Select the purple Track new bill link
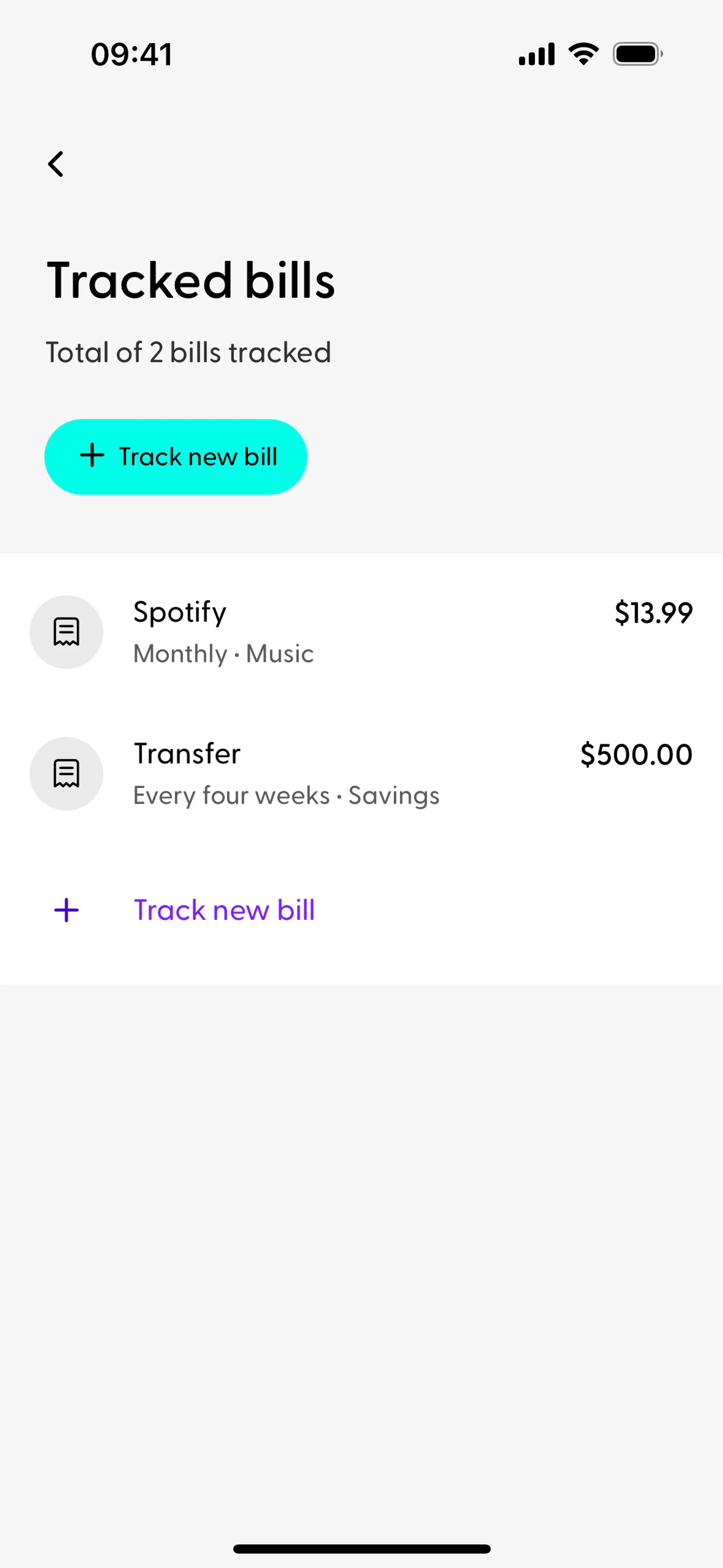723x1568 pixels. pos(224,910)
